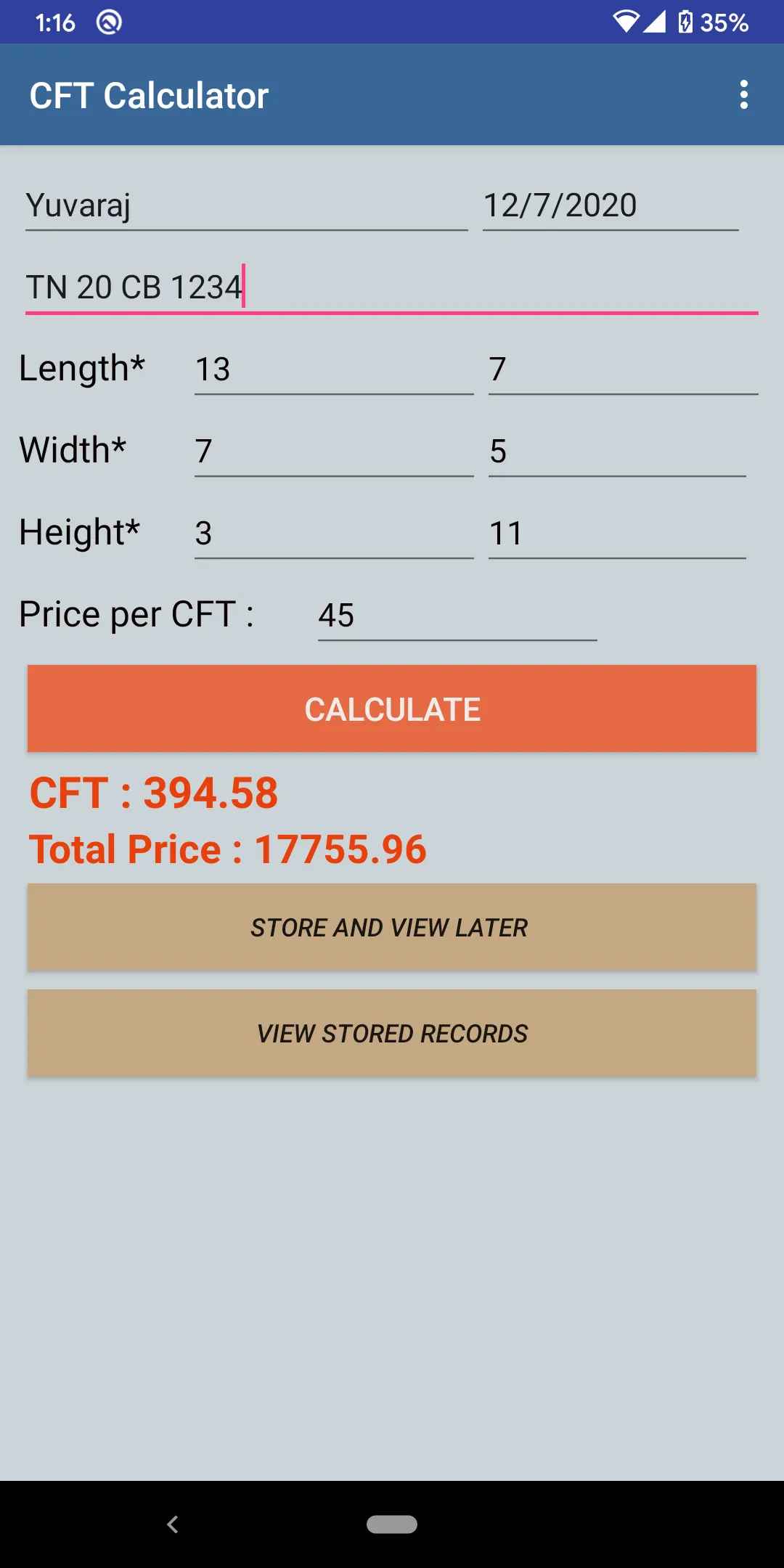This screenshot has height=1568, width=784.
Task: Edit the Length feet field showing 13
Action: [333, 369]
